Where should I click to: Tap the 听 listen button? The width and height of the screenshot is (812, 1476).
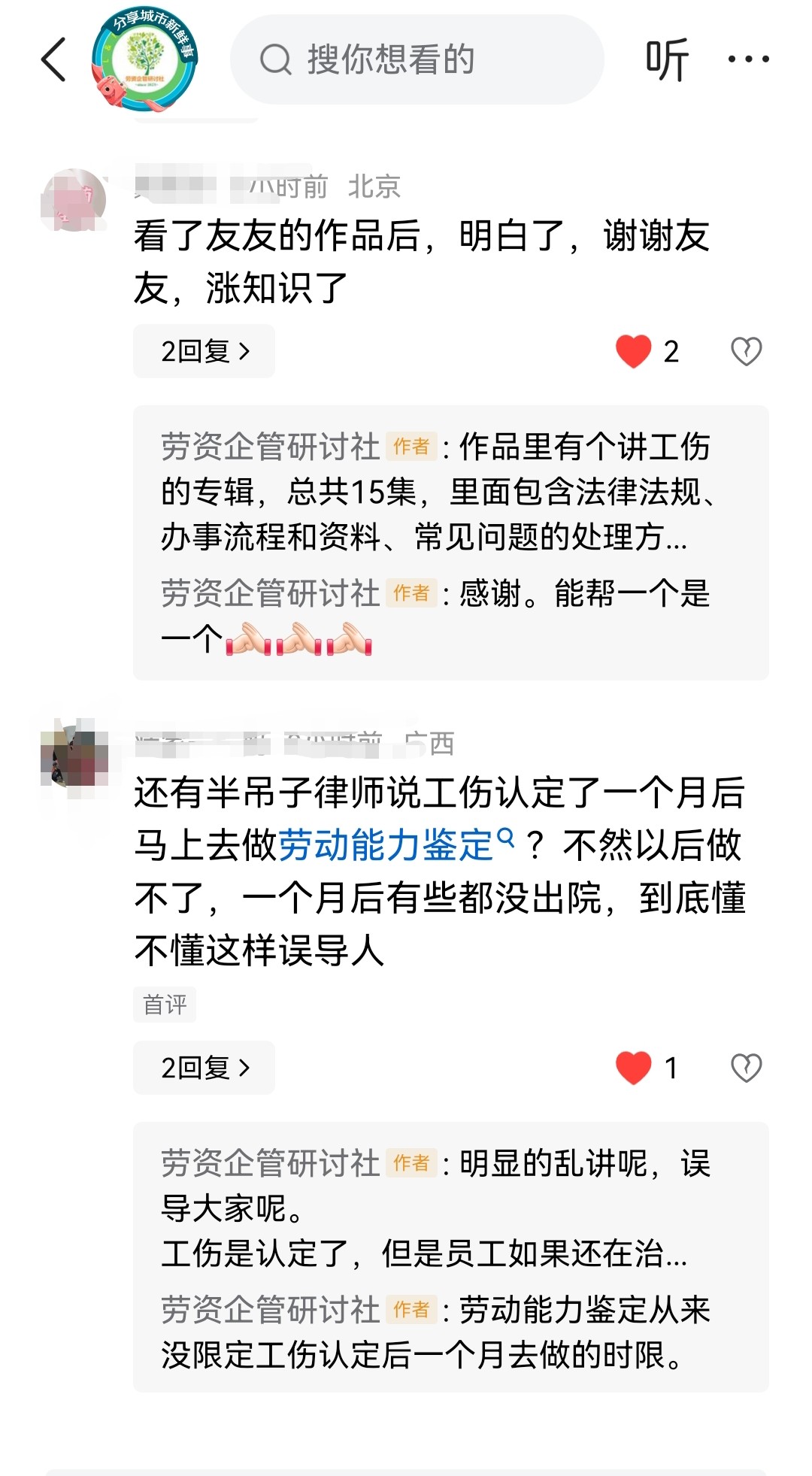tap(666, 60)
